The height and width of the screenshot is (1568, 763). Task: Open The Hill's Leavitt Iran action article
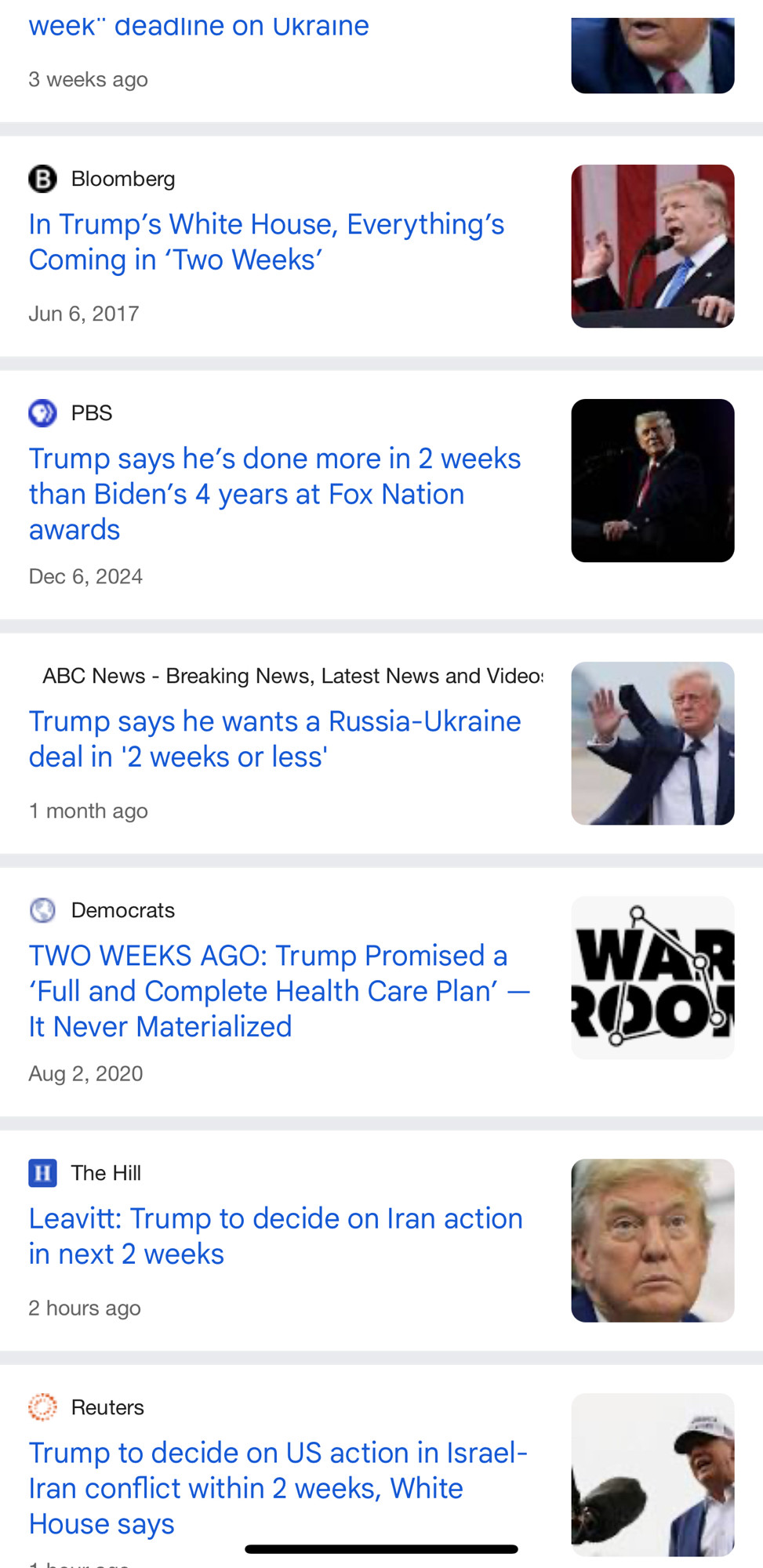point(276,1236)
